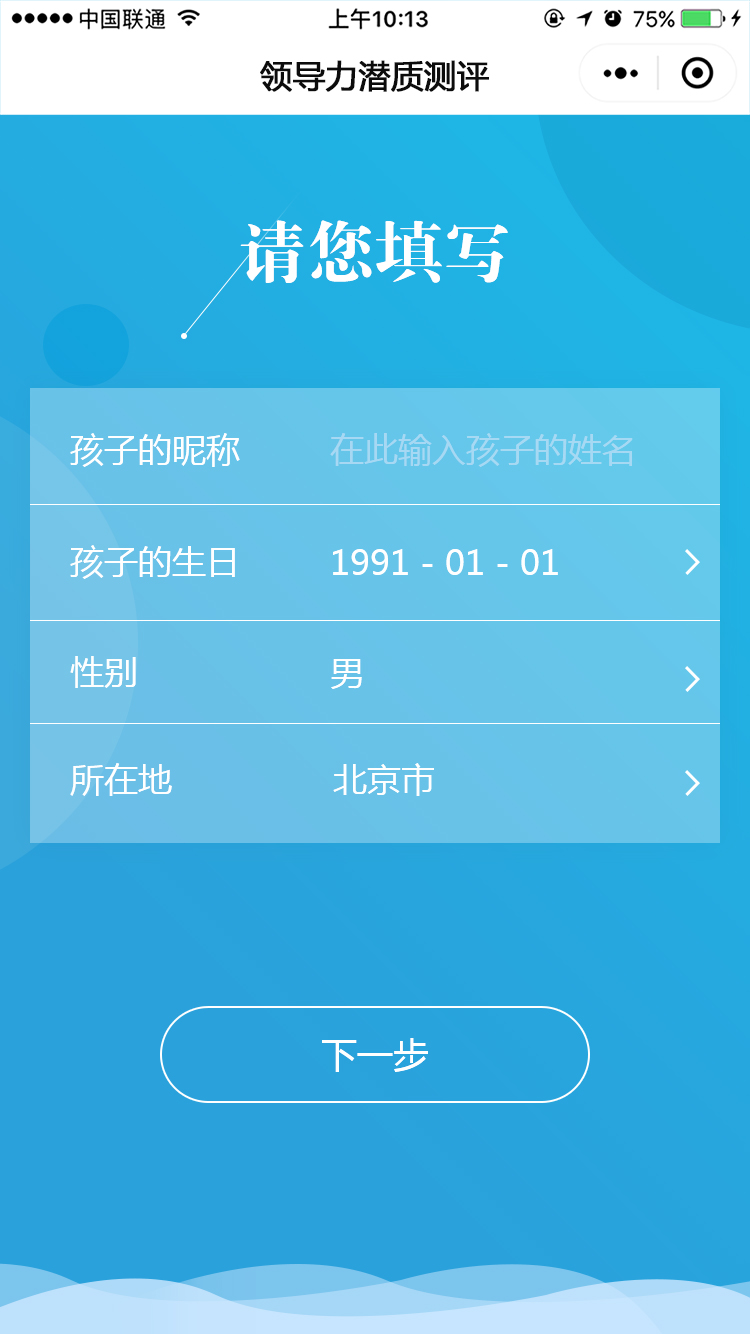
Task: Expand the 孩子的生日 date picker chevron
Action: coord(692,563)
